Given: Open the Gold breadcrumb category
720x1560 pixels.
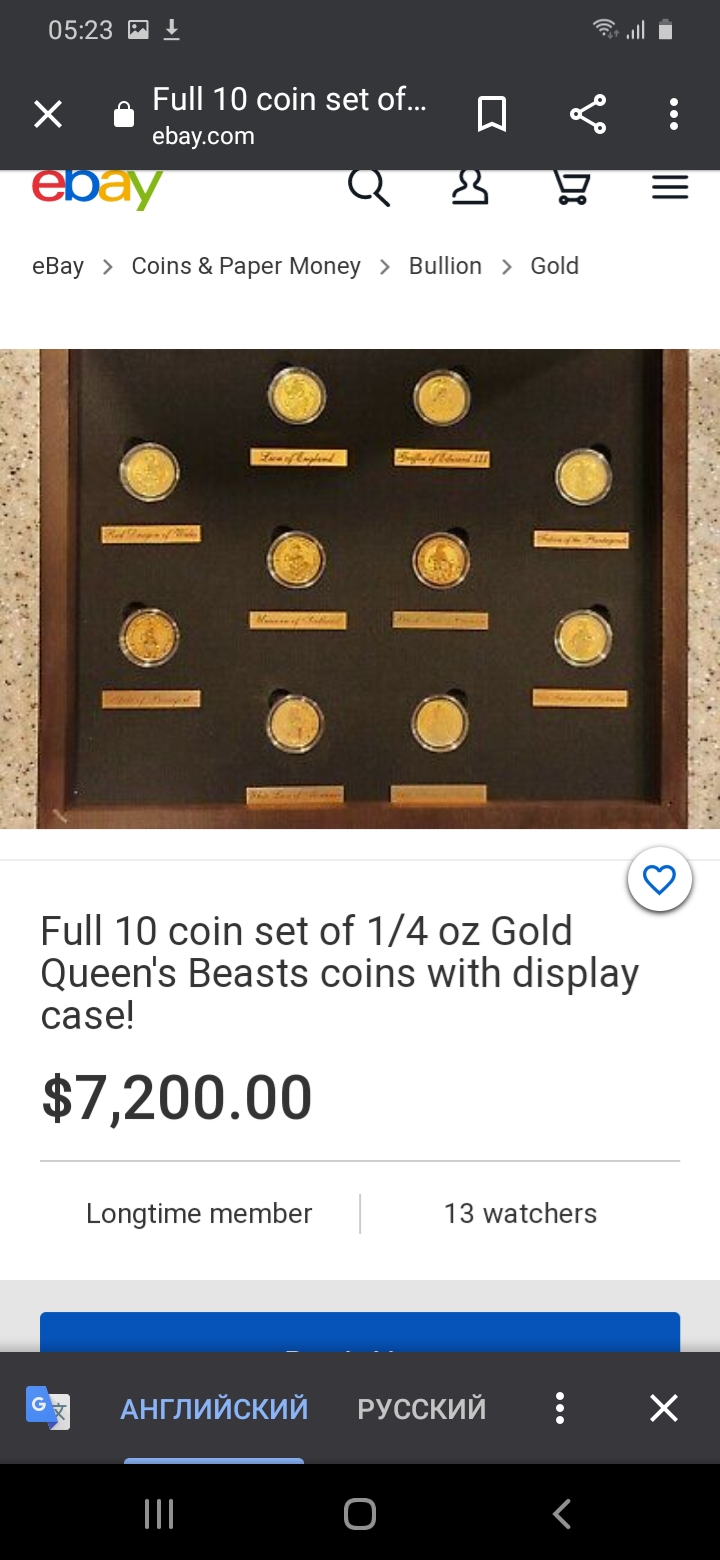Looking at the screenshot, I should pyautogui.click(x=554, y=266).
